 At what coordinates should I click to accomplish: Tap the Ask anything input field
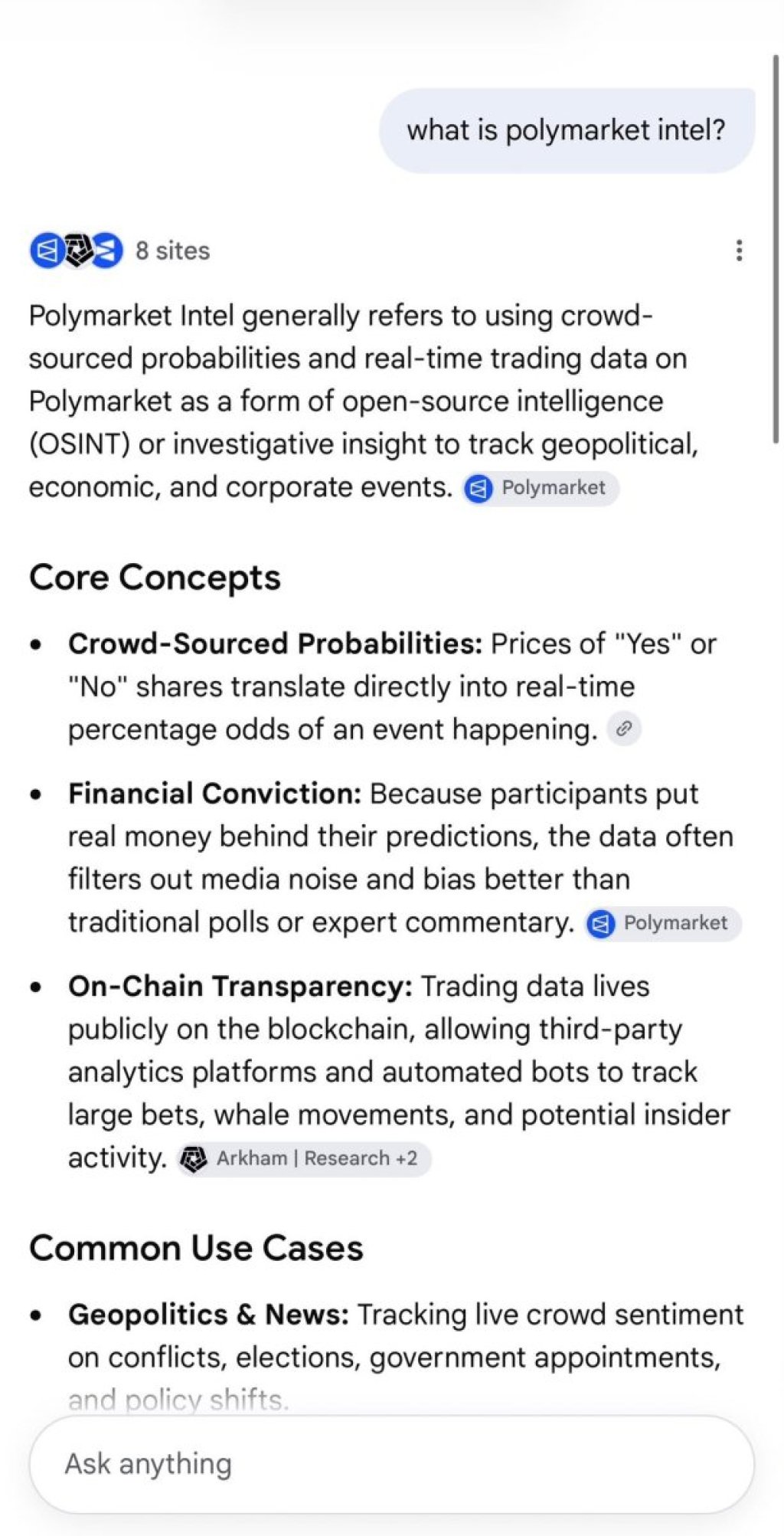coord(392,1464)
